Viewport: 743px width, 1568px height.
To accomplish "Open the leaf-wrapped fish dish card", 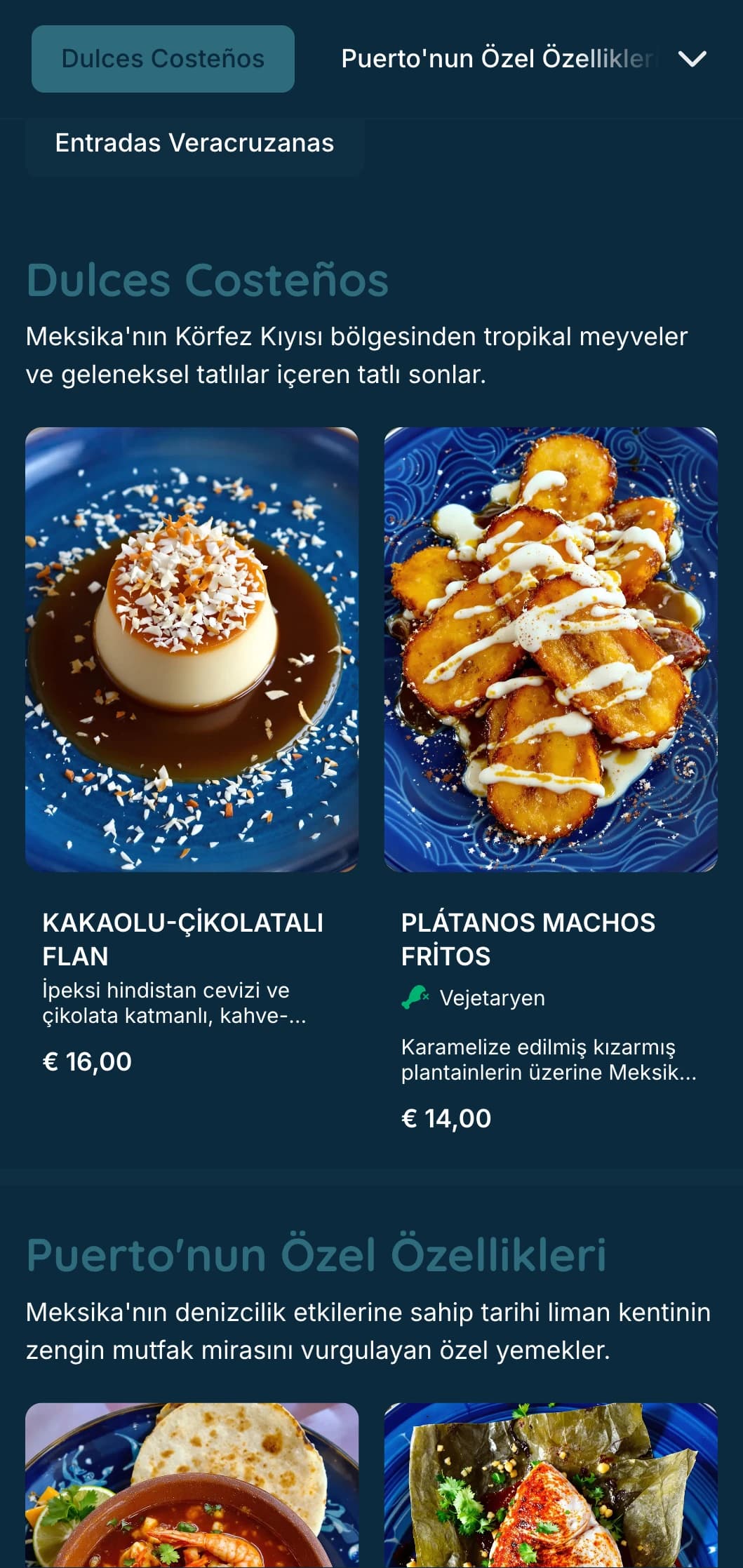I will 550,1487.
